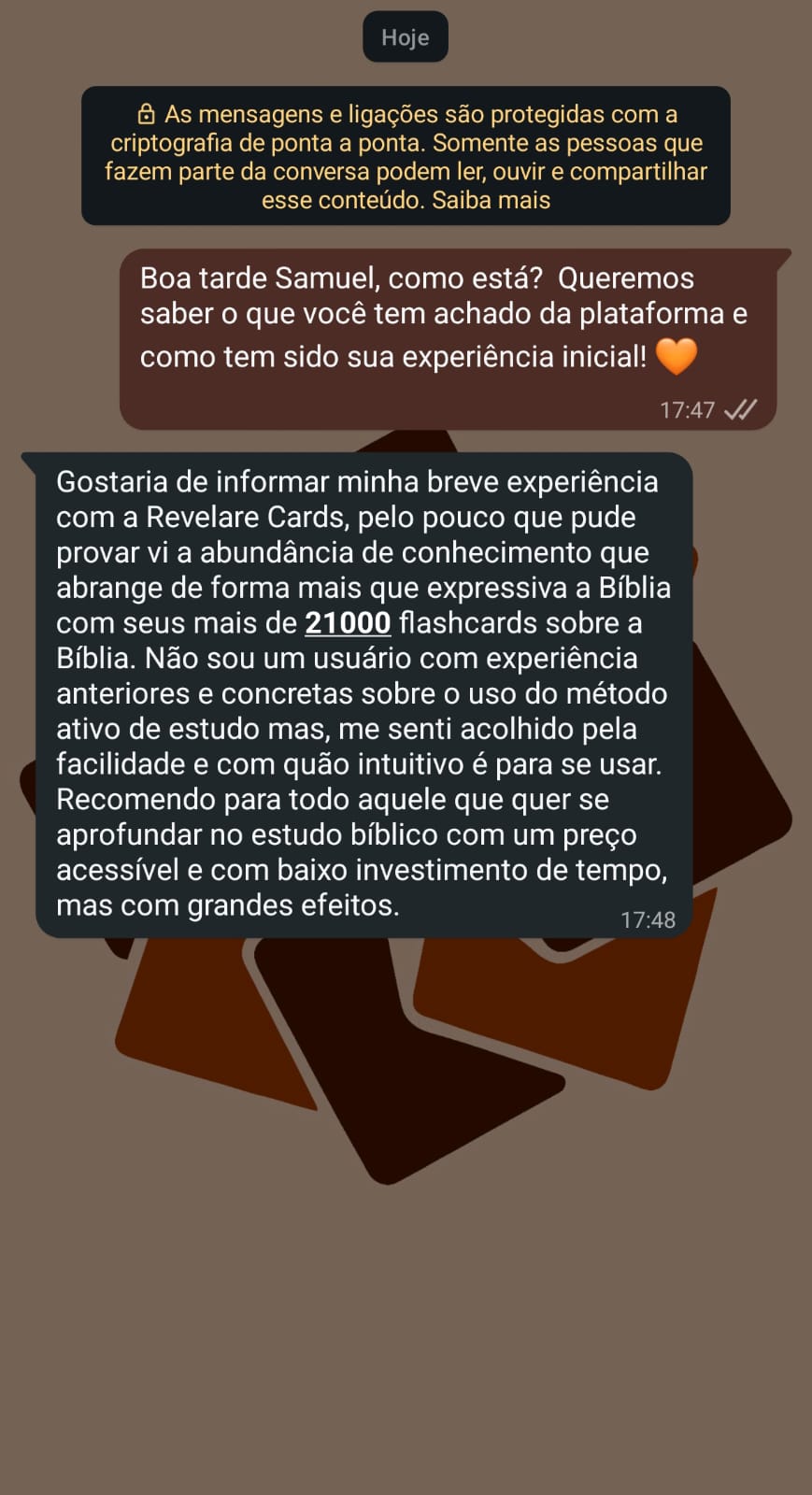Tap the Hoje date chip
Viewport: 812px width, 1495px height.
click(405, 36)
